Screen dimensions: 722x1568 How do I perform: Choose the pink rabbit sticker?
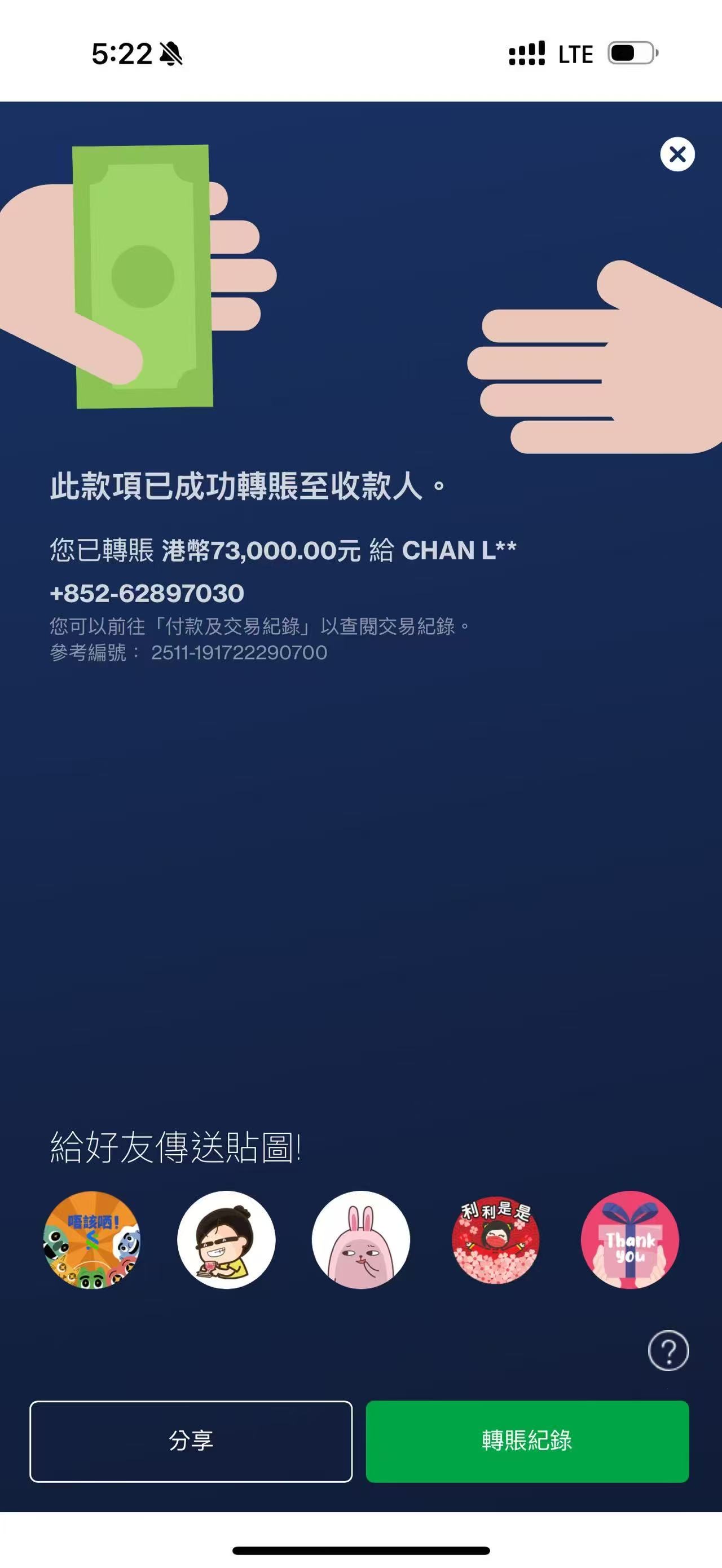click(x=360, y=1240)
